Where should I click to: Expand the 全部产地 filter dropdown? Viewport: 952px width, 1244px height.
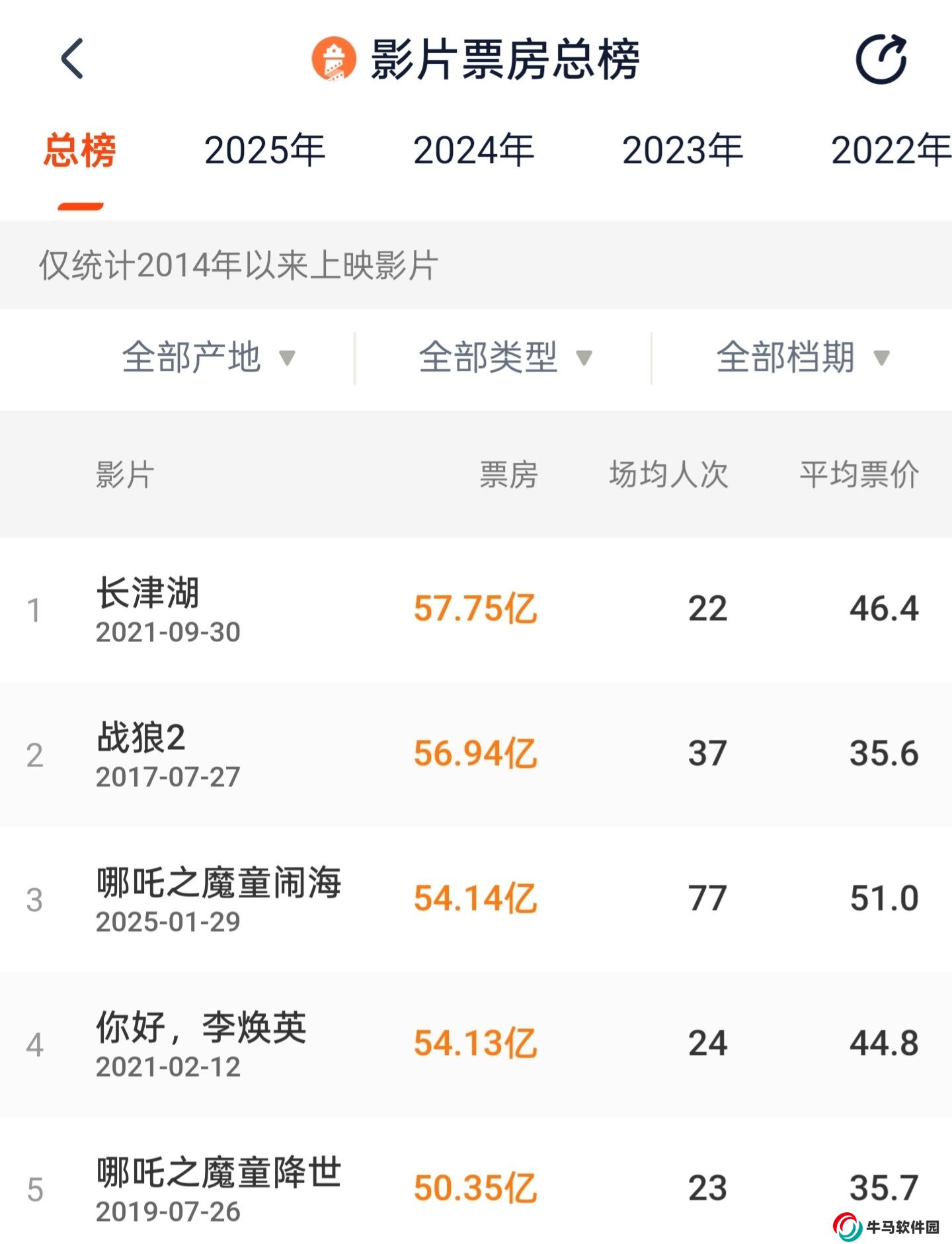pyautogui.click(x=207, y=358)
